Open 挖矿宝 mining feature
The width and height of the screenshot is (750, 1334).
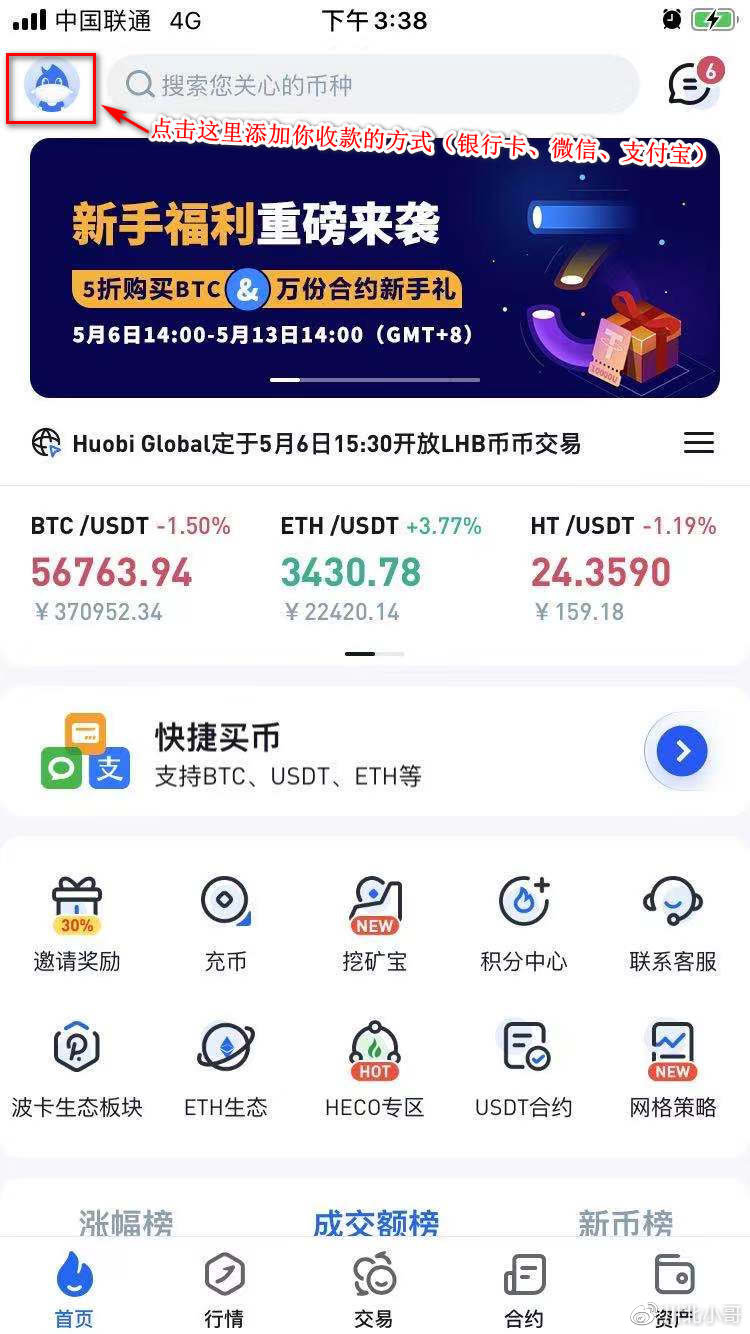(x=375, y=922)
